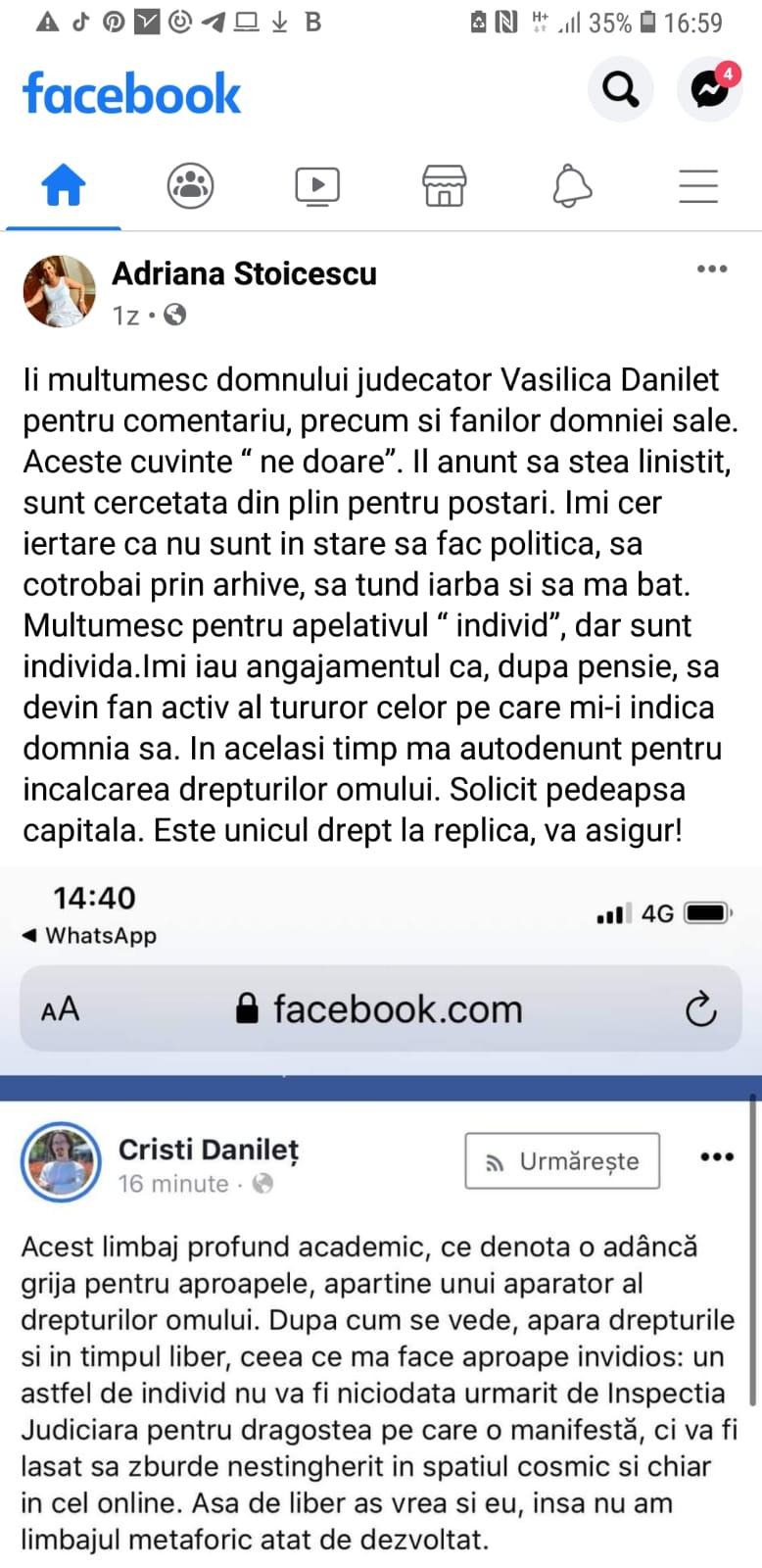
Task: Open the hamburger menu
Action: click(x=697, y=186)
